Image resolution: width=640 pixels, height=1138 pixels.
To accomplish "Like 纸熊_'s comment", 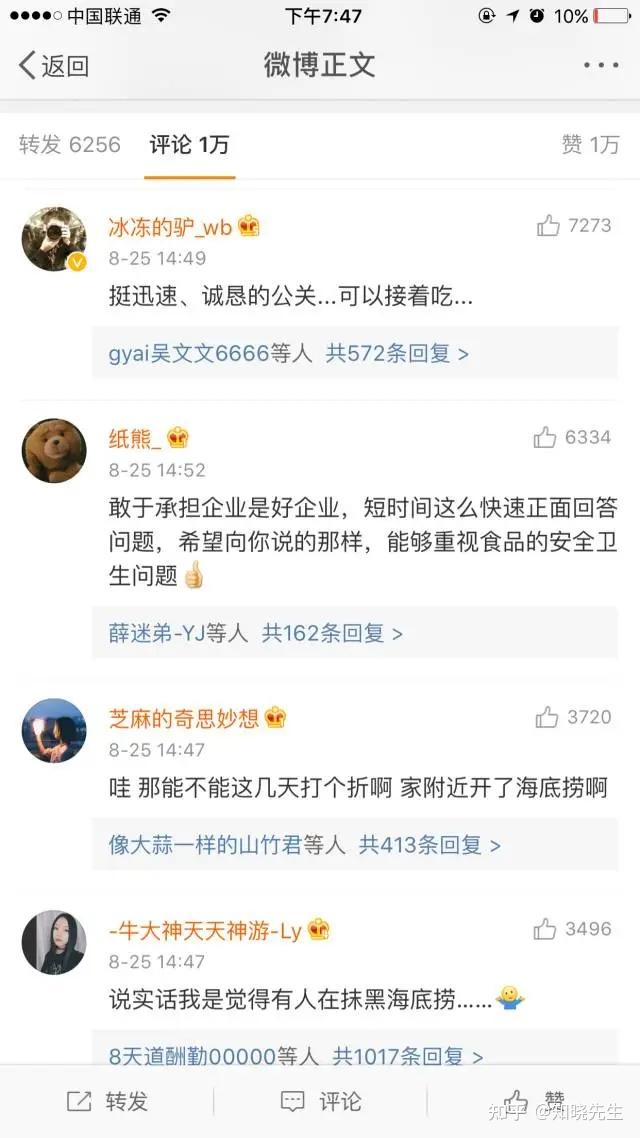I will pos(545,437).
